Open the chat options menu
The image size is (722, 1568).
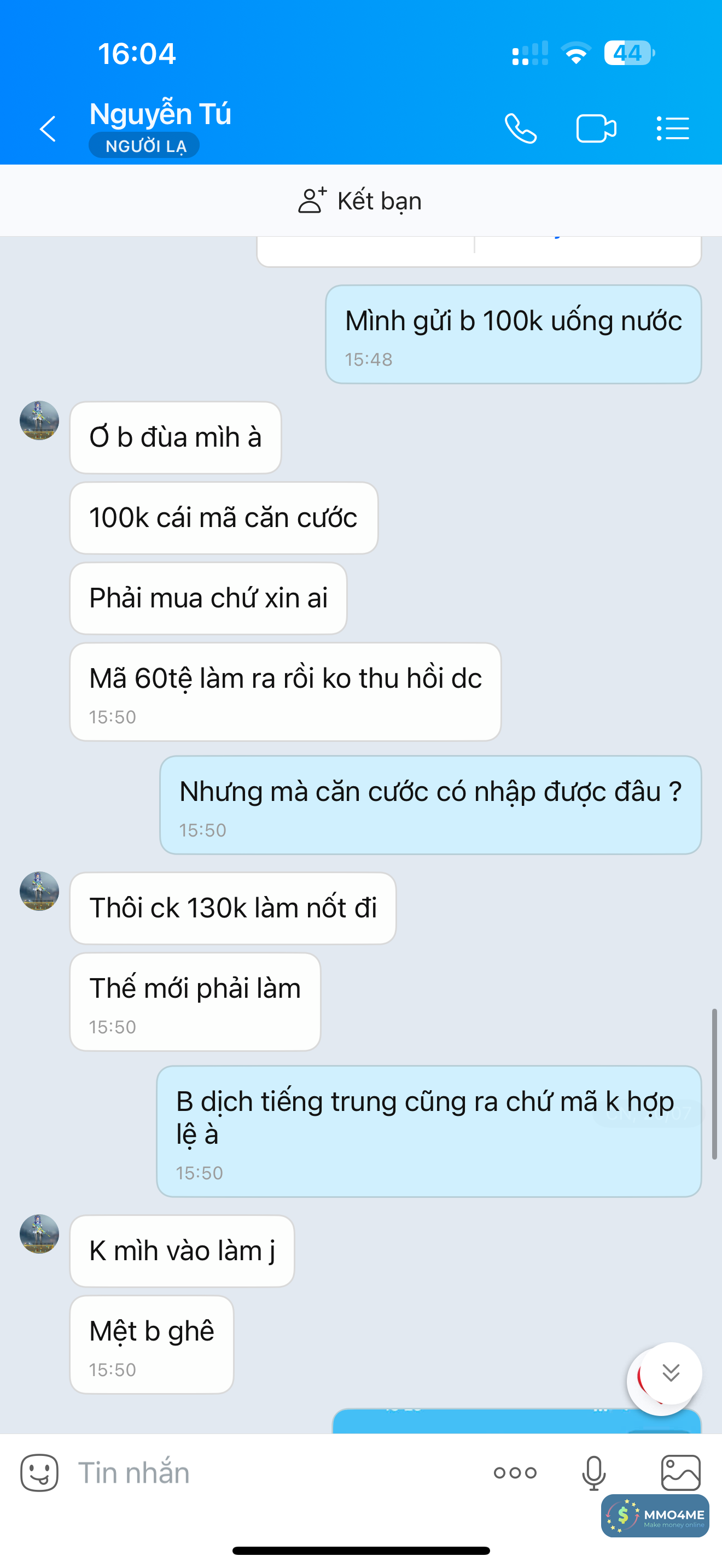673,128
